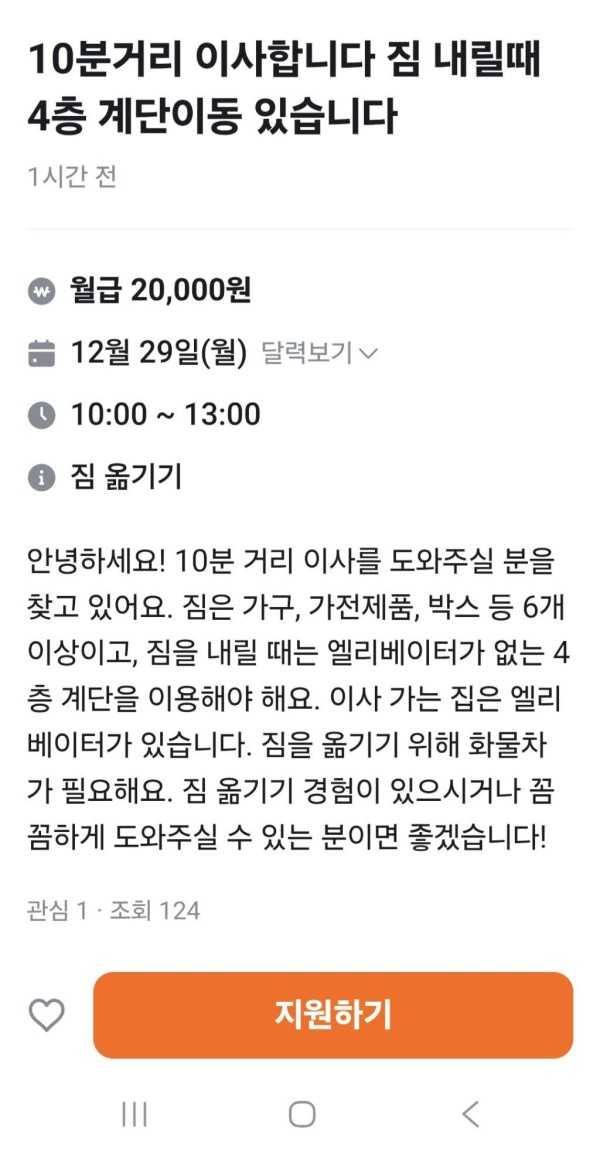Open recent apps from the navigation bar
Image resolution: width=600 pixels, height=1152 pixels.
coord(134,1114)
